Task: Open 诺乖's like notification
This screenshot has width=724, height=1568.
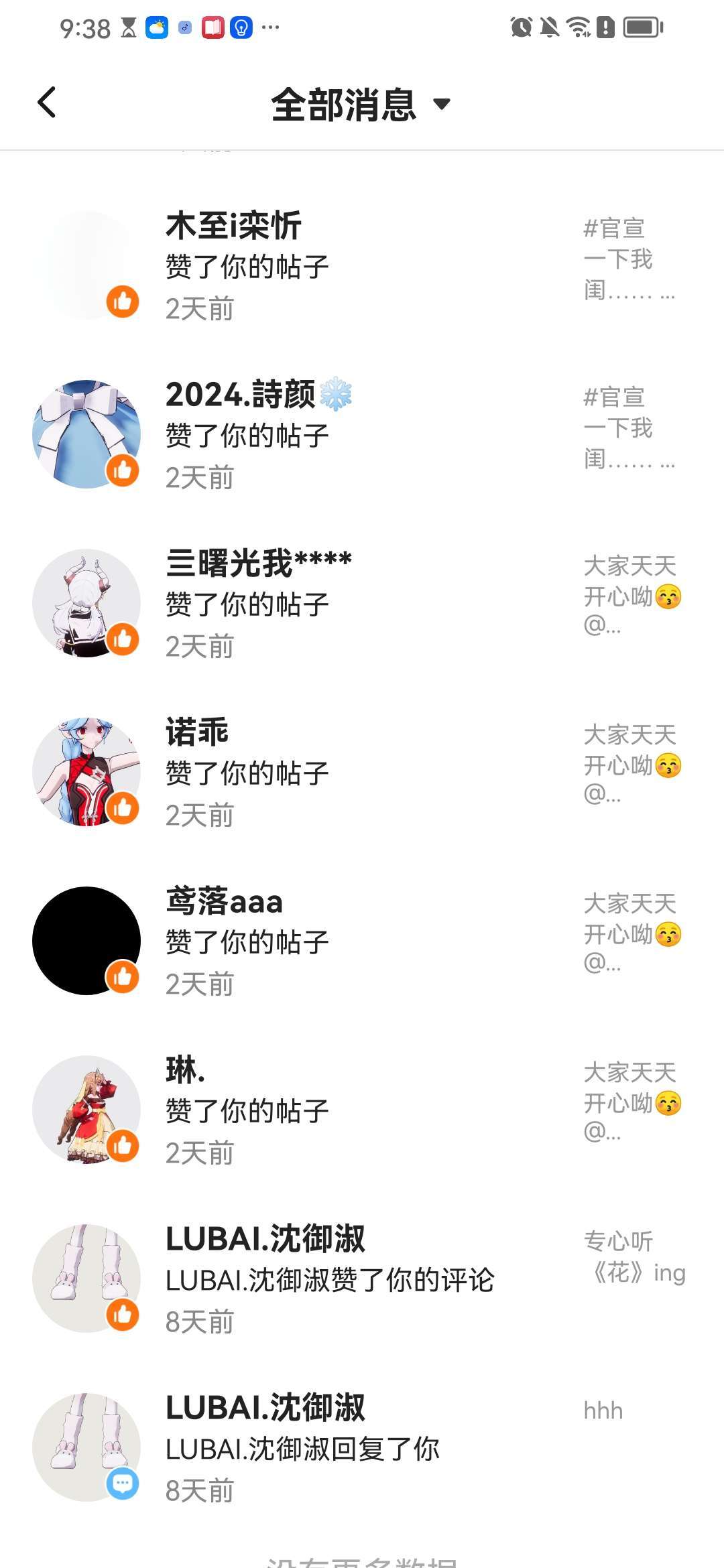Action: 362,773
